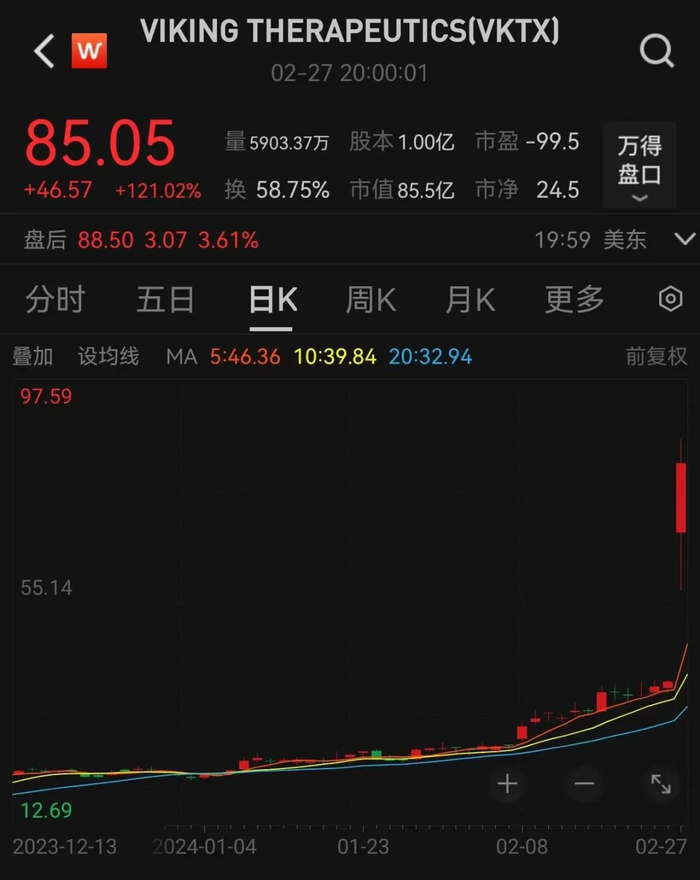Expand the after-hours 盘后 row
The height and width of the screenshot is (880, 700).
tap(685, 239)
